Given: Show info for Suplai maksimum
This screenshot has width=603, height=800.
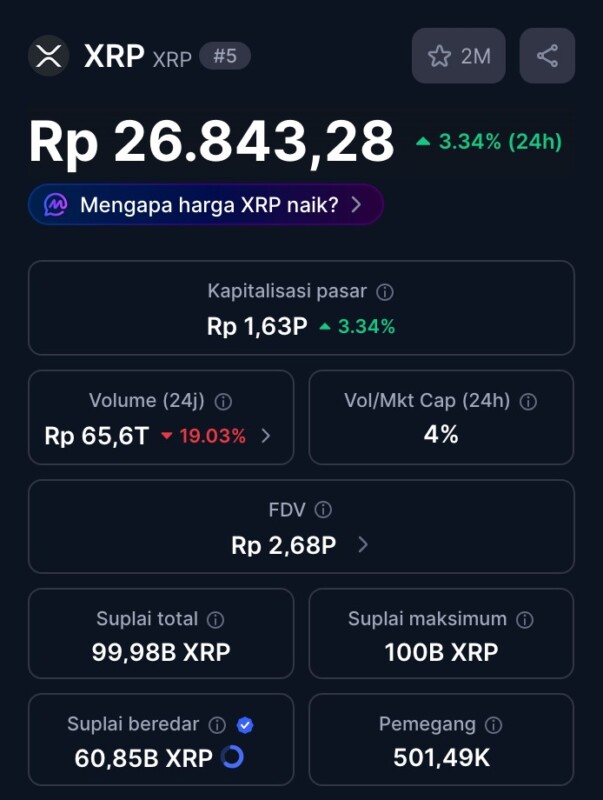Looking at the screenshot, I should [x=525, y=619].
